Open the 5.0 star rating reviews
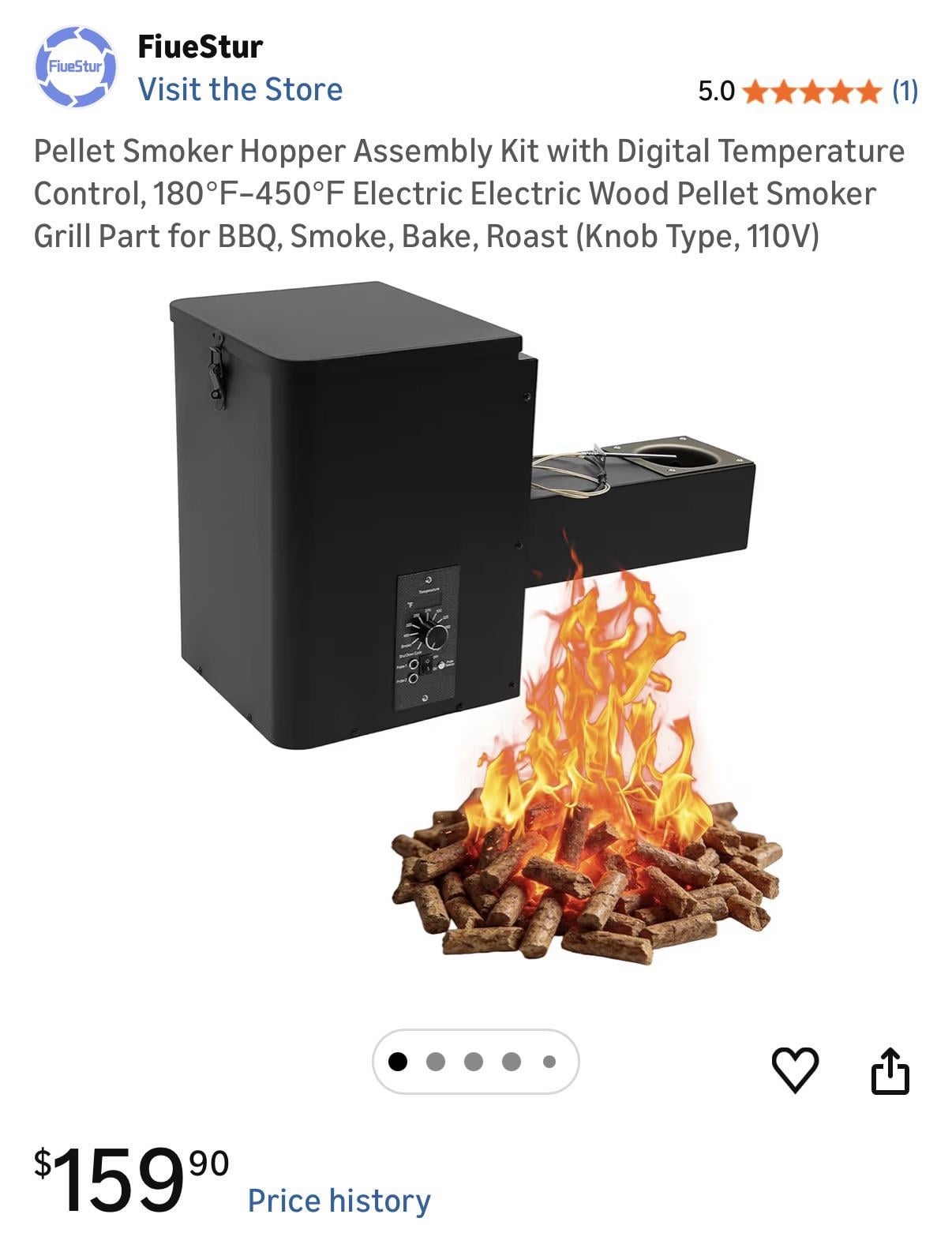952x1248 pixels. [x=808, y=92]
